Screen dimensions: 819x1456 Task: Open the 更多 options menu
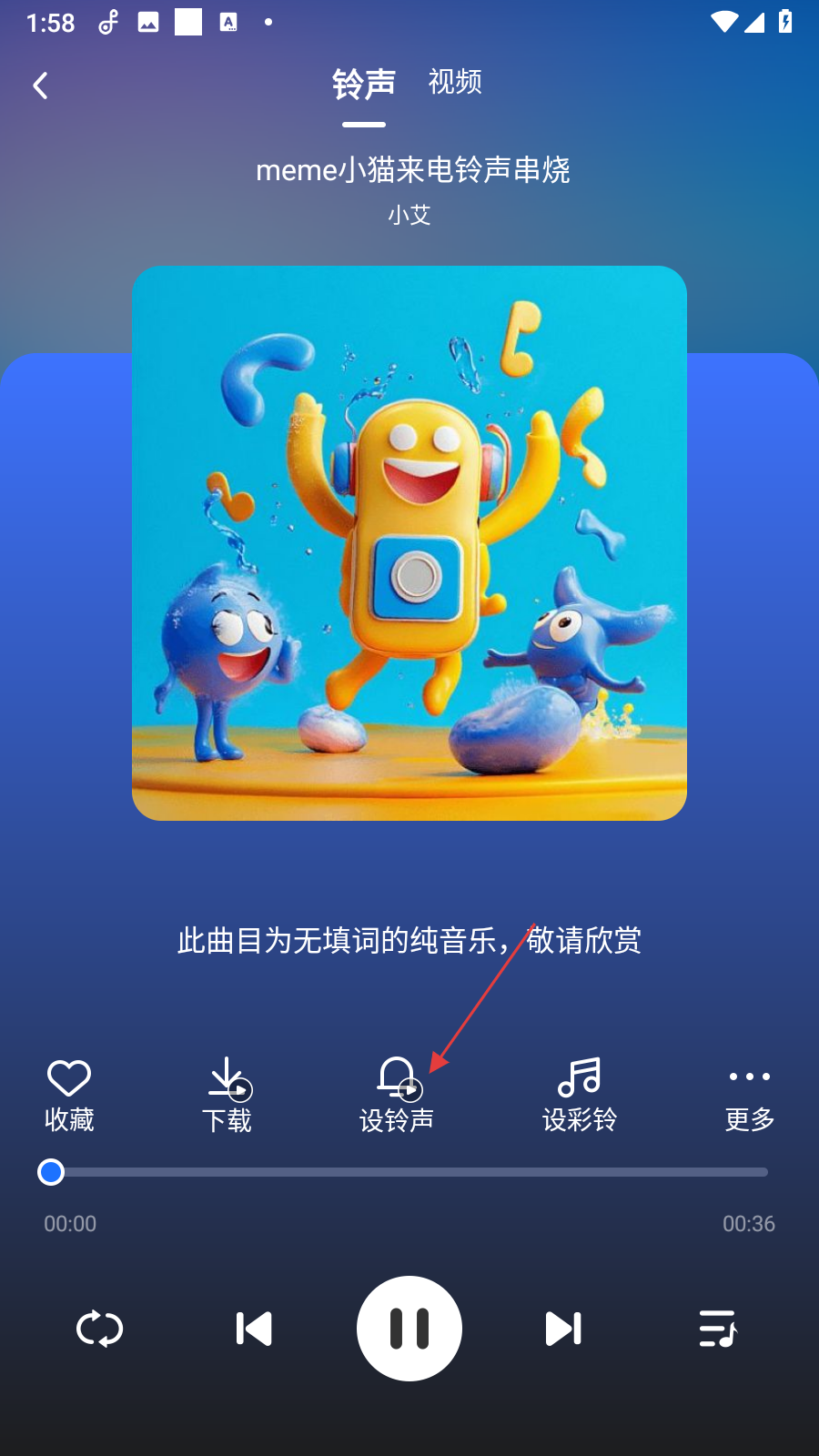click(749, 1094)
